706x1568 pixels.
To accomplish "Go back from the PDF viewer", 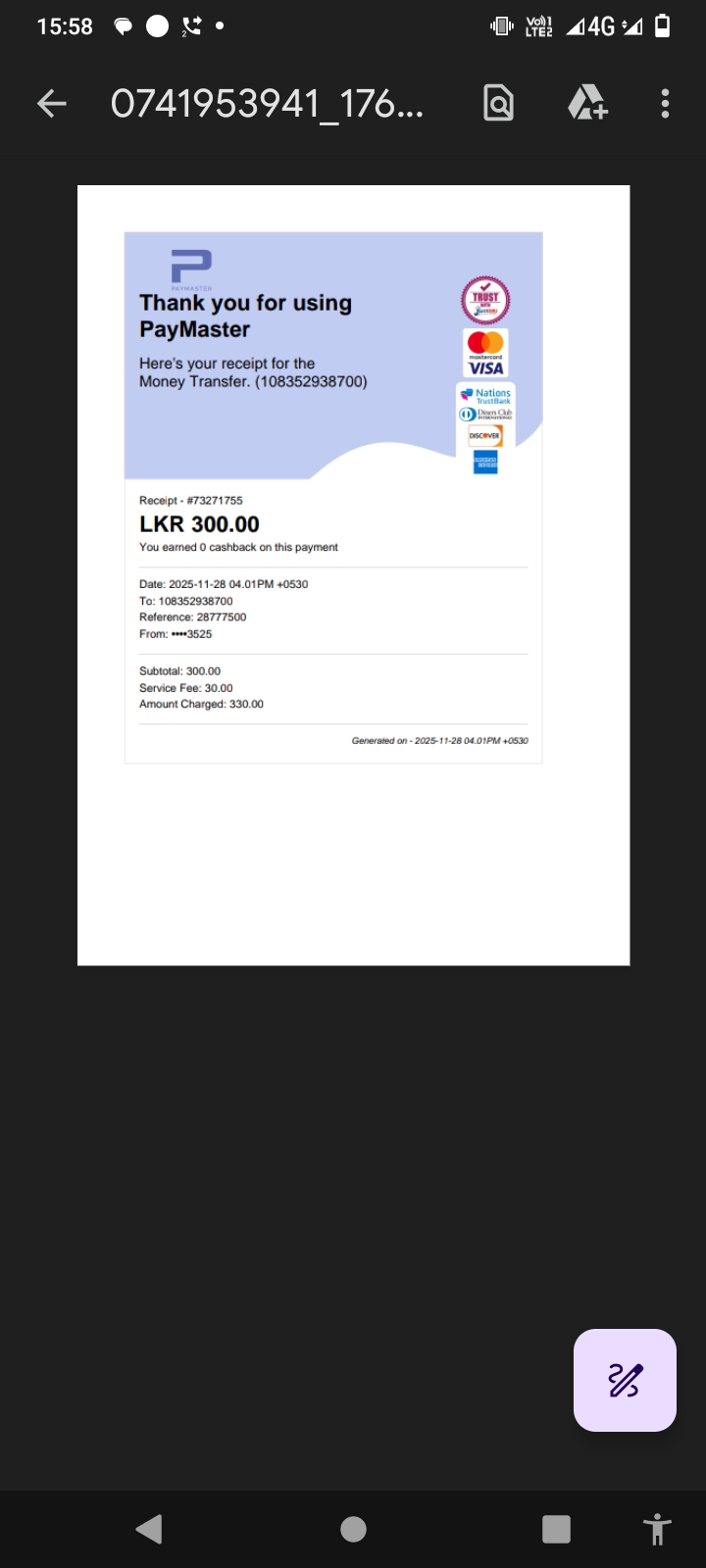I will pos(51,103).
